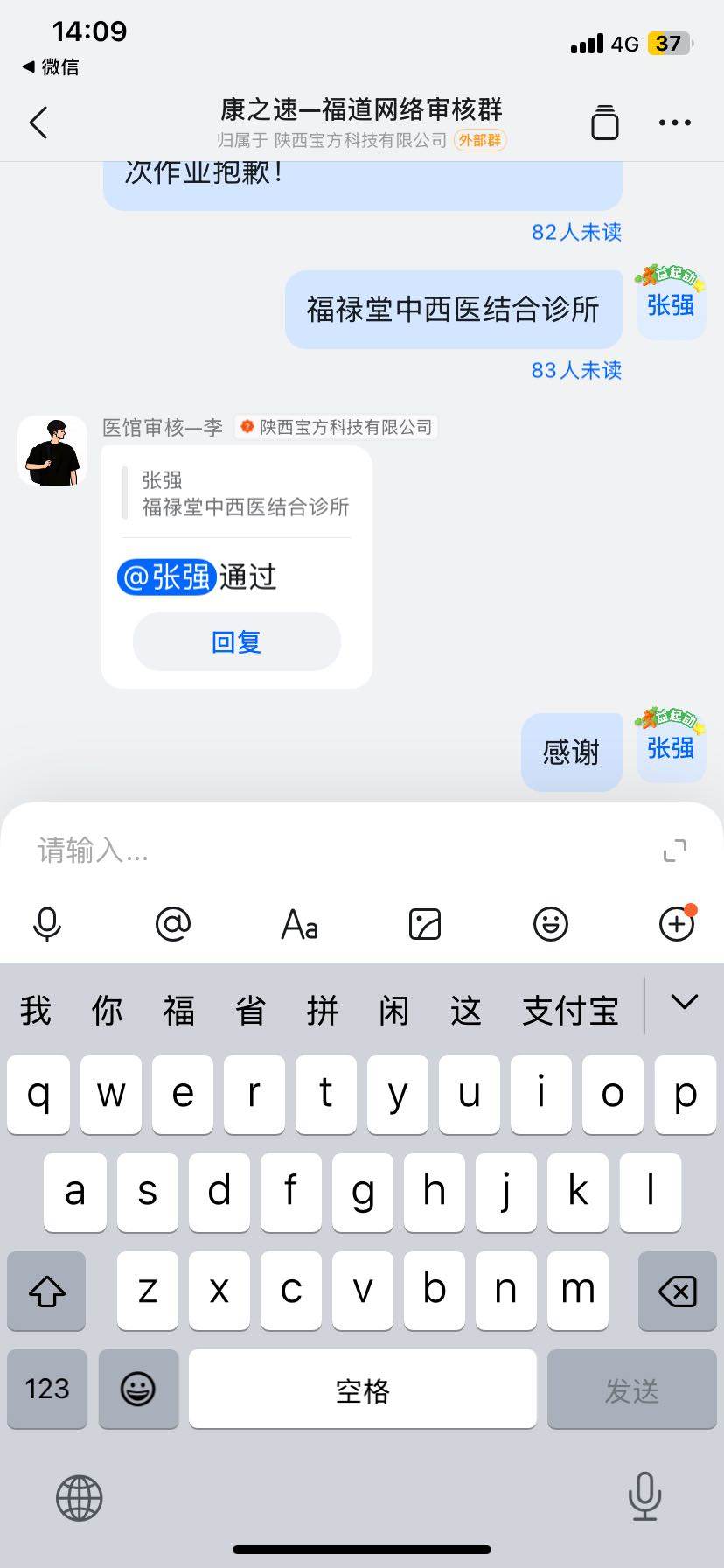
Task: Collapse the prediction bar with the chevron
Action: (686, 1002)
